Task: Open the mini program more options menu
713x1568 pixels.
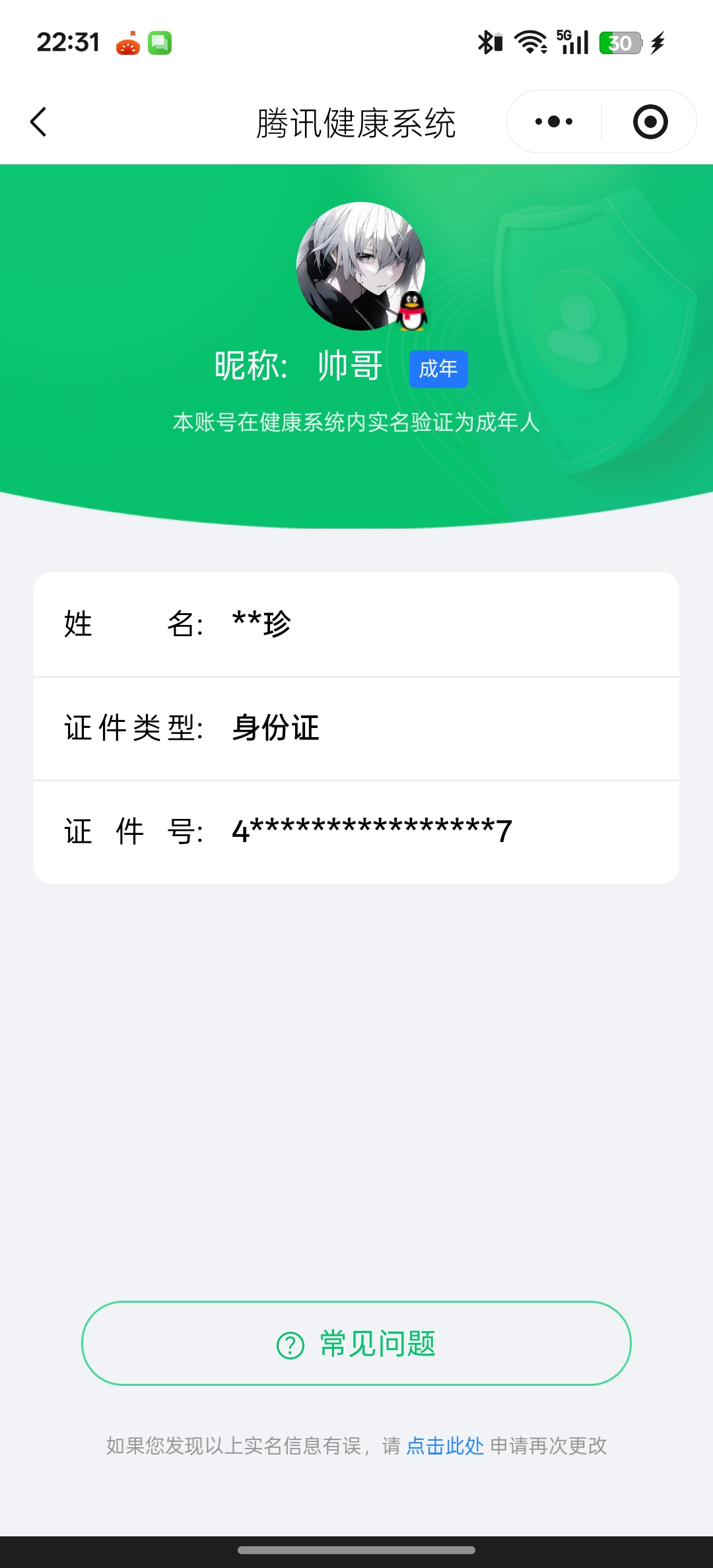Action: click(x=554, y=121)
